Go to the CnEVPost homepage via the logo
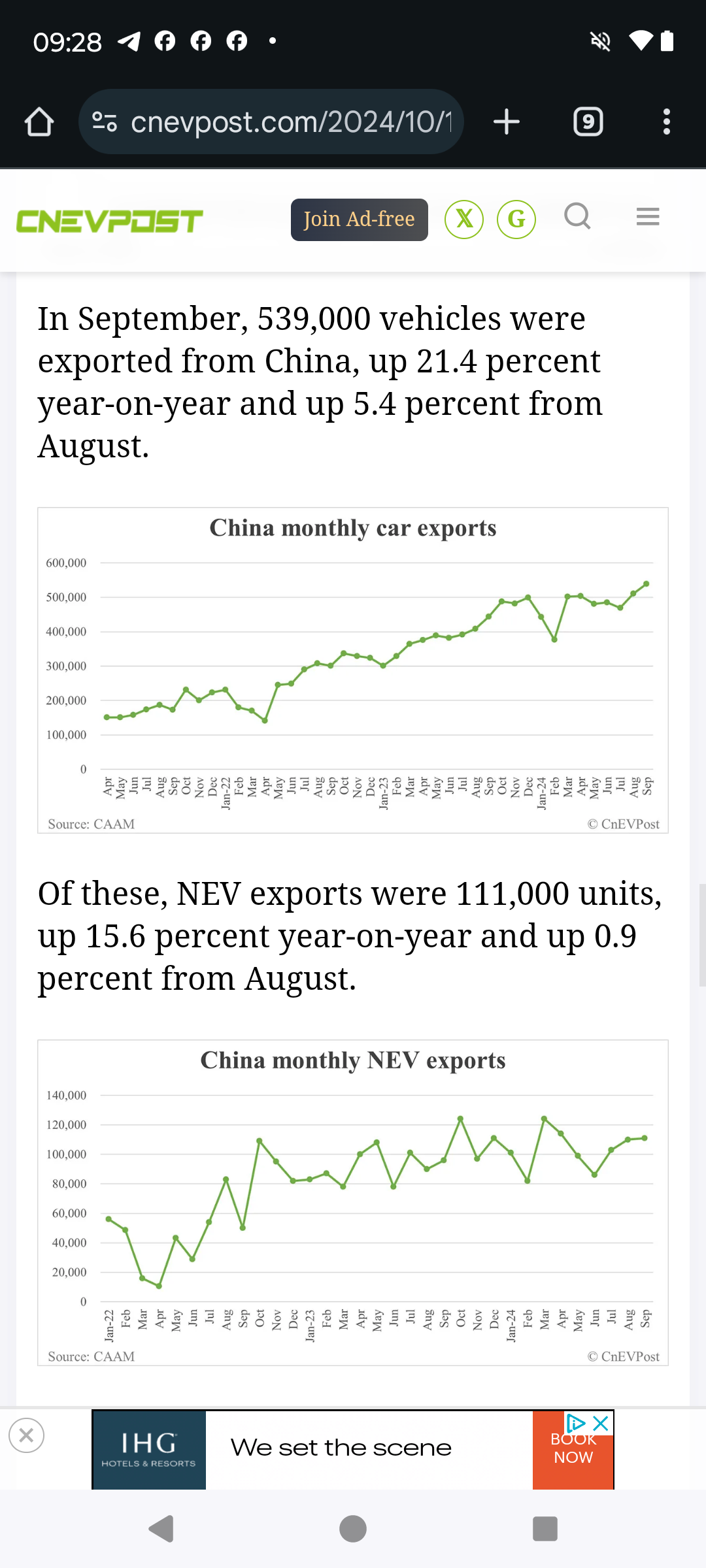 (110, 221)
